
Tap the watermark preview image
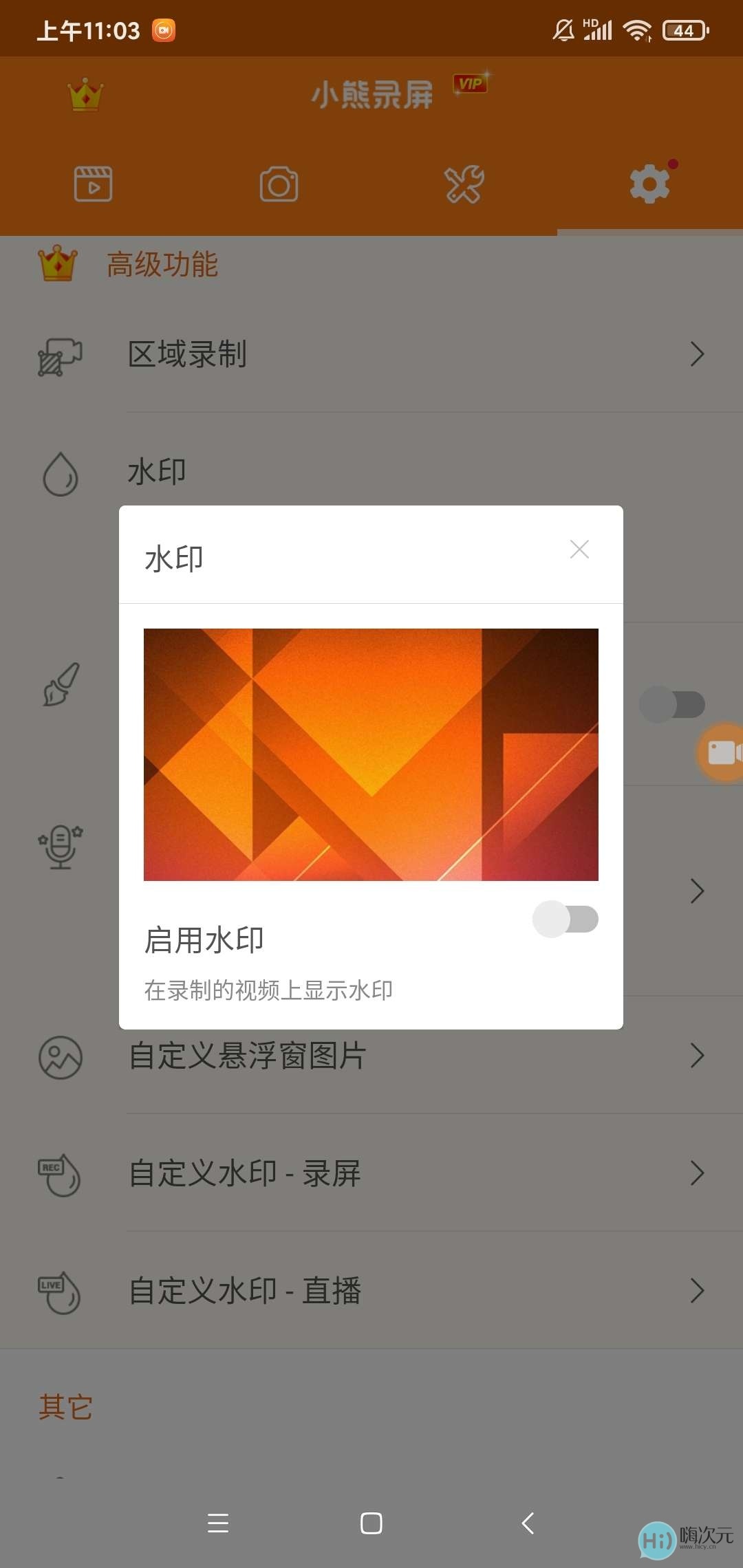point(371,754)
